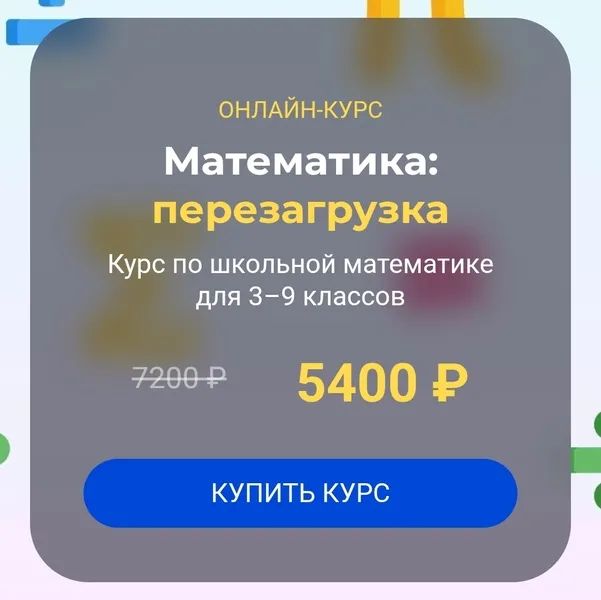The image size is (601, 600).
Task: Tap the КУПИТЬ КУРС button
Action: point(300,493)
